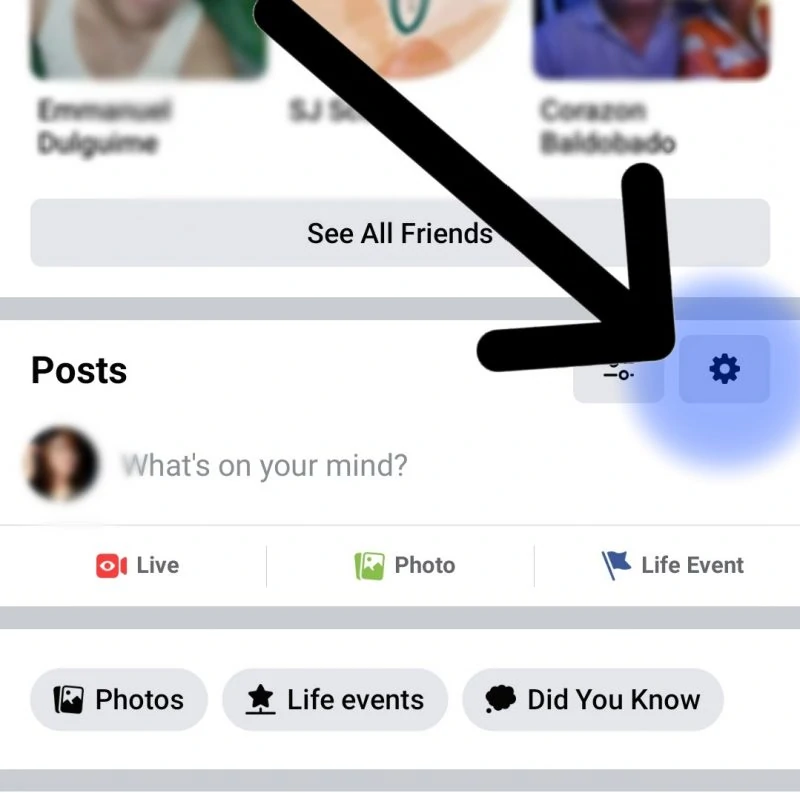Open the posts settings gear icon
This screenshot has width=800, height=793.
click(x=724, y=370)
